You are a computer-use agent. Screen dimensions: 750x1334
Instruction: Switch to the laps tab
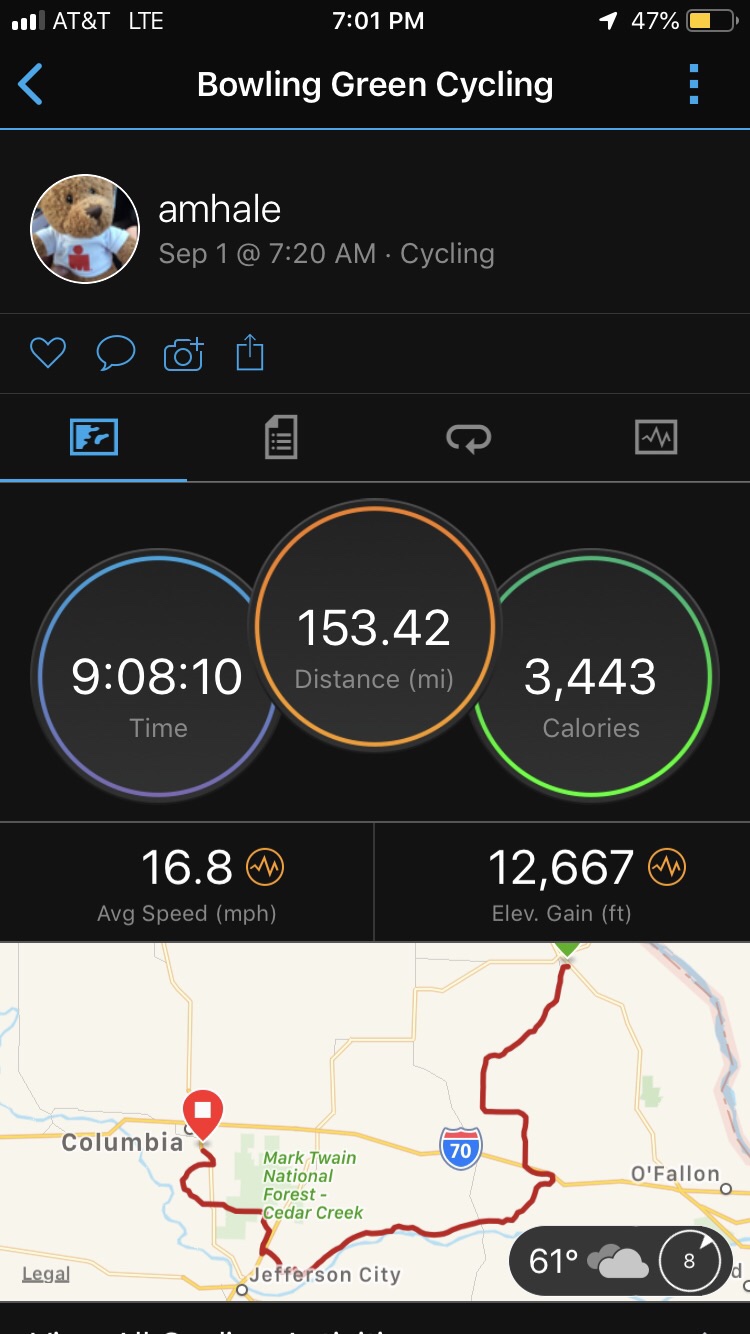[x=468, y=438]
